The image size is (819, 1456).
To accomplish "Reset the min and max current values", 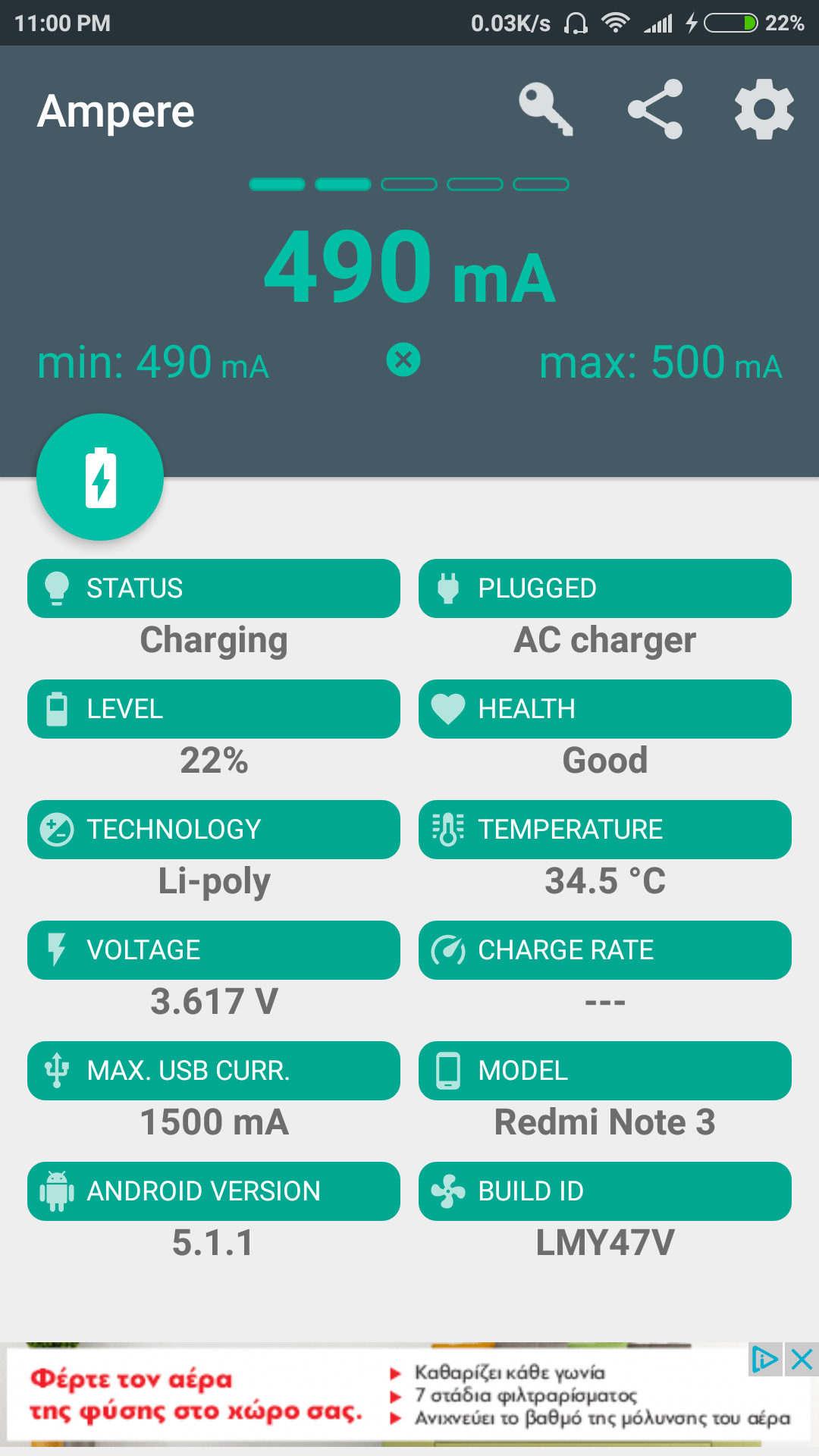I will 403,359.
